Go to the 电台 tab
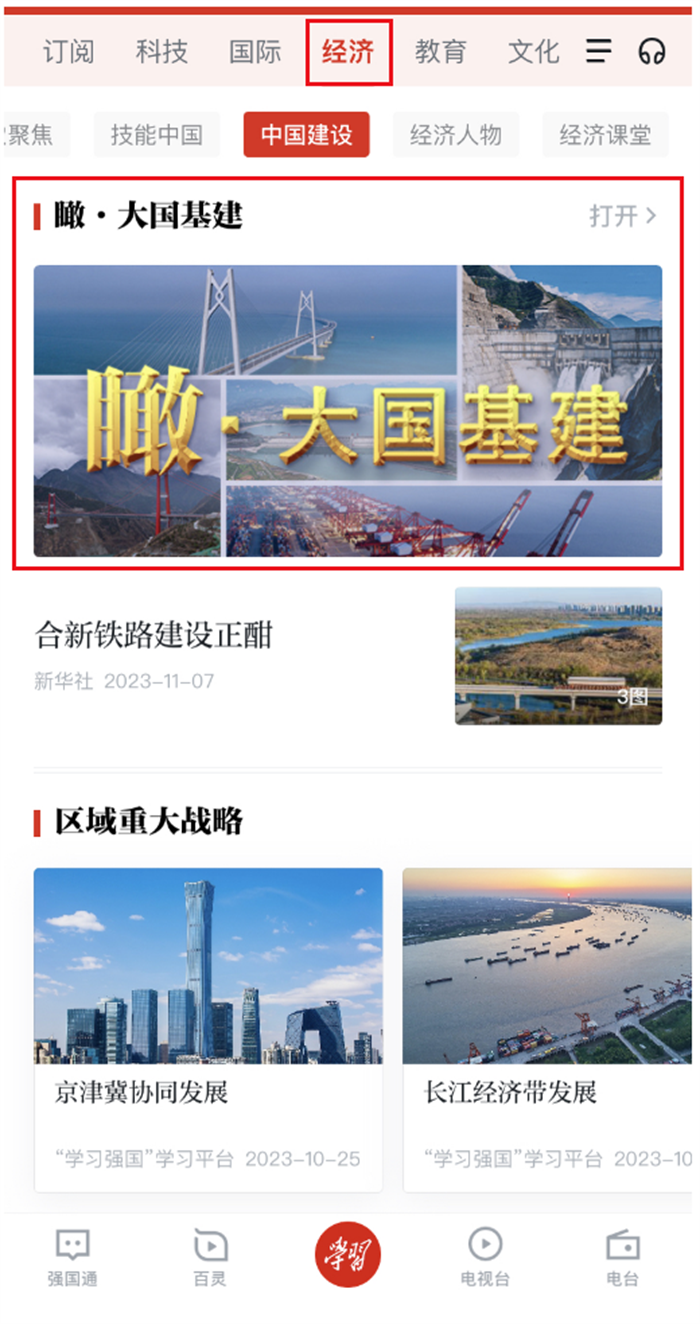700x1324 pixels. coord(622,1257)
